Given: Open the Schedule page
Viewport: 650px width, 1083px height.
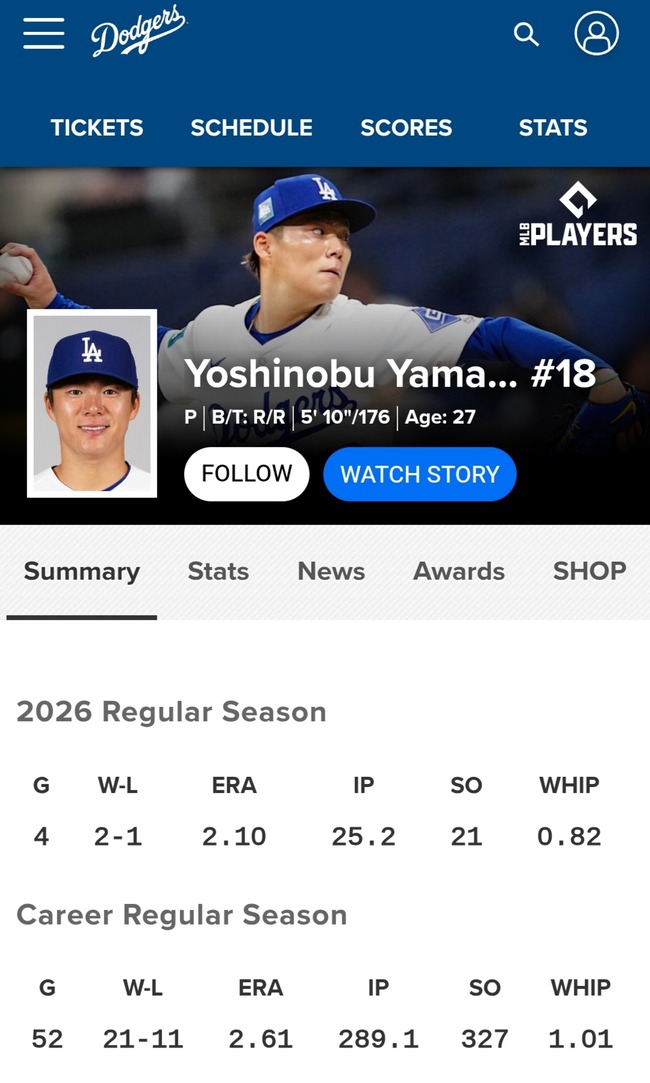Looking at the screenshot, I should click(251, 128).
